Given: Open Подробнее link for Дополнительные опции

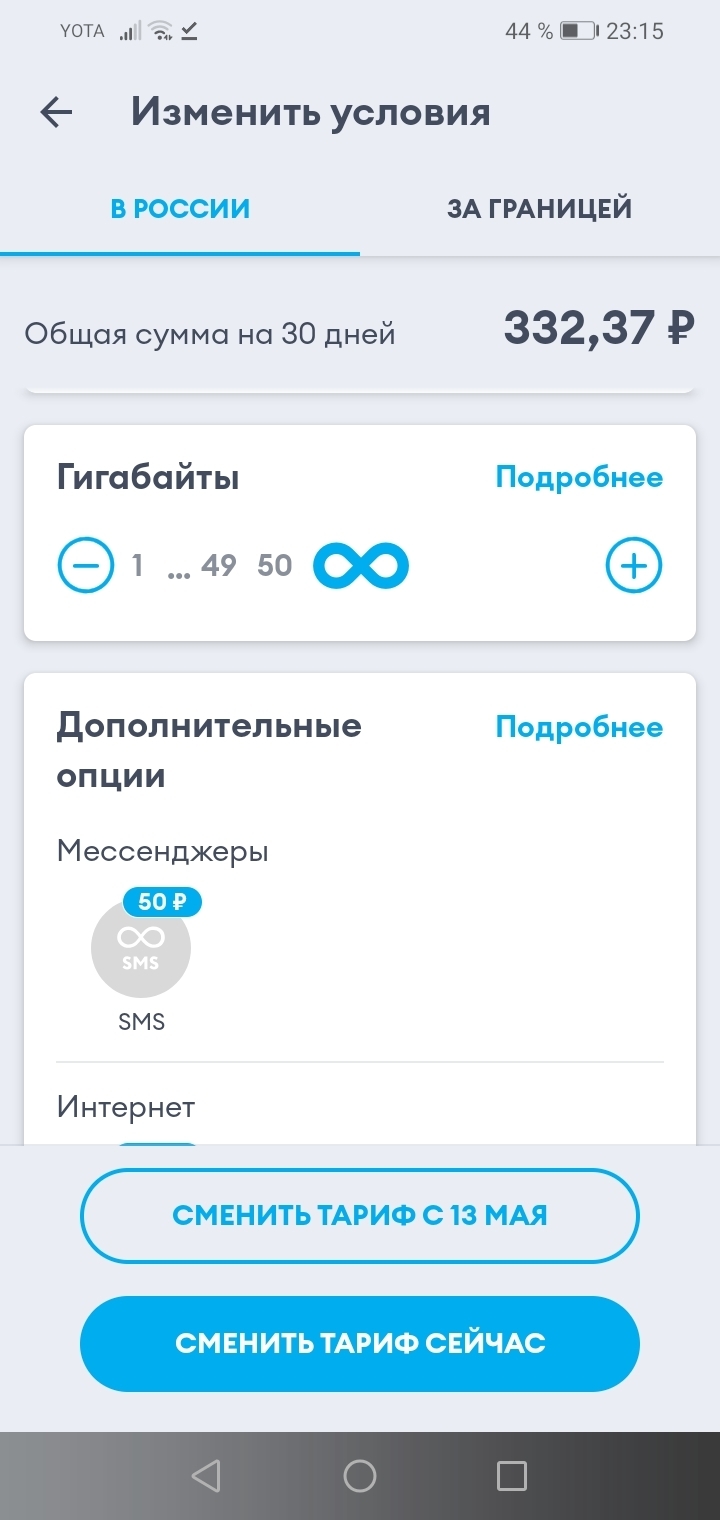Looking at the screenshot, I should pos(579,727).
